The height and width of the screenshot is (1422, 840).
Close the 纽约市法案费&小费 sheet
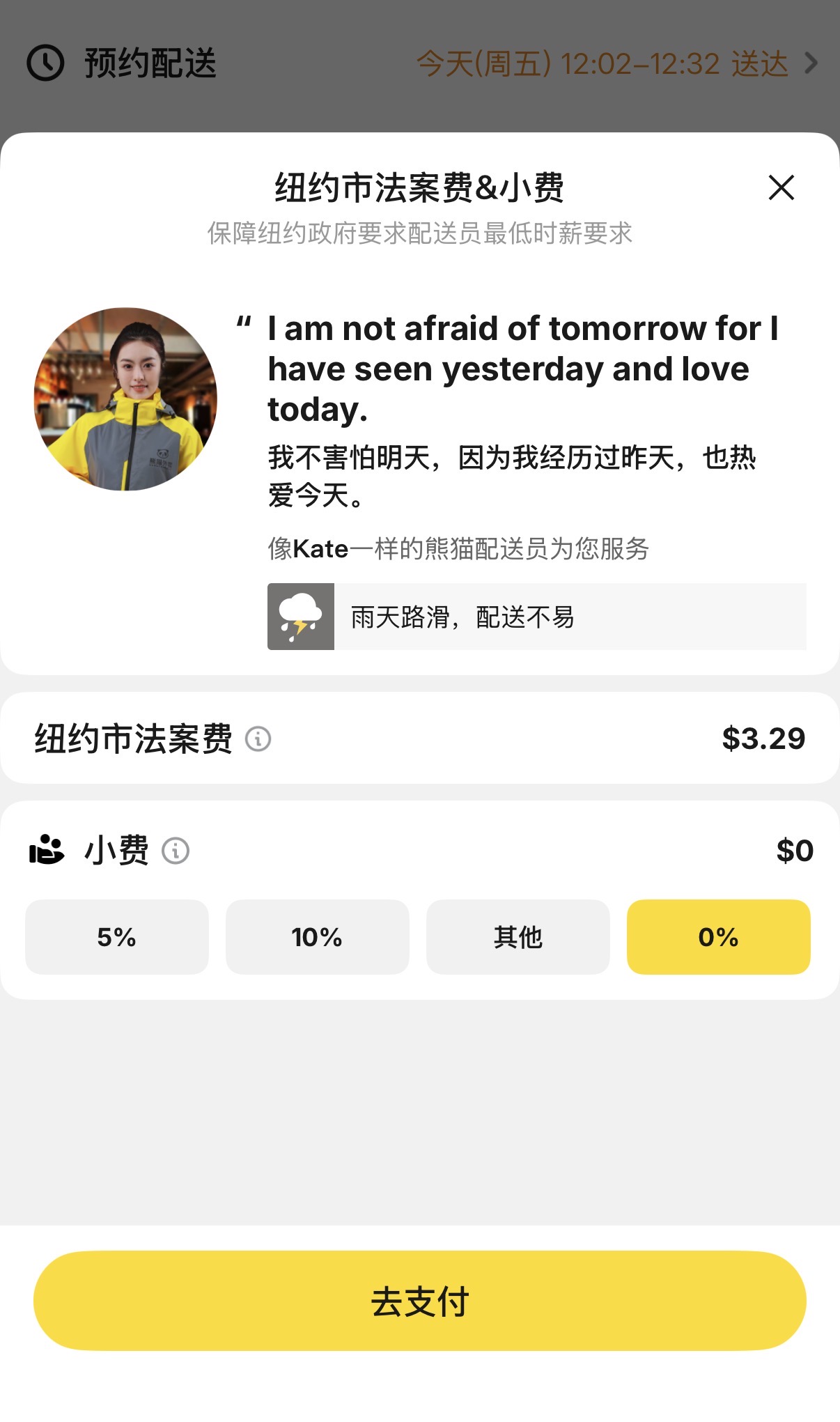pos(781,187)
